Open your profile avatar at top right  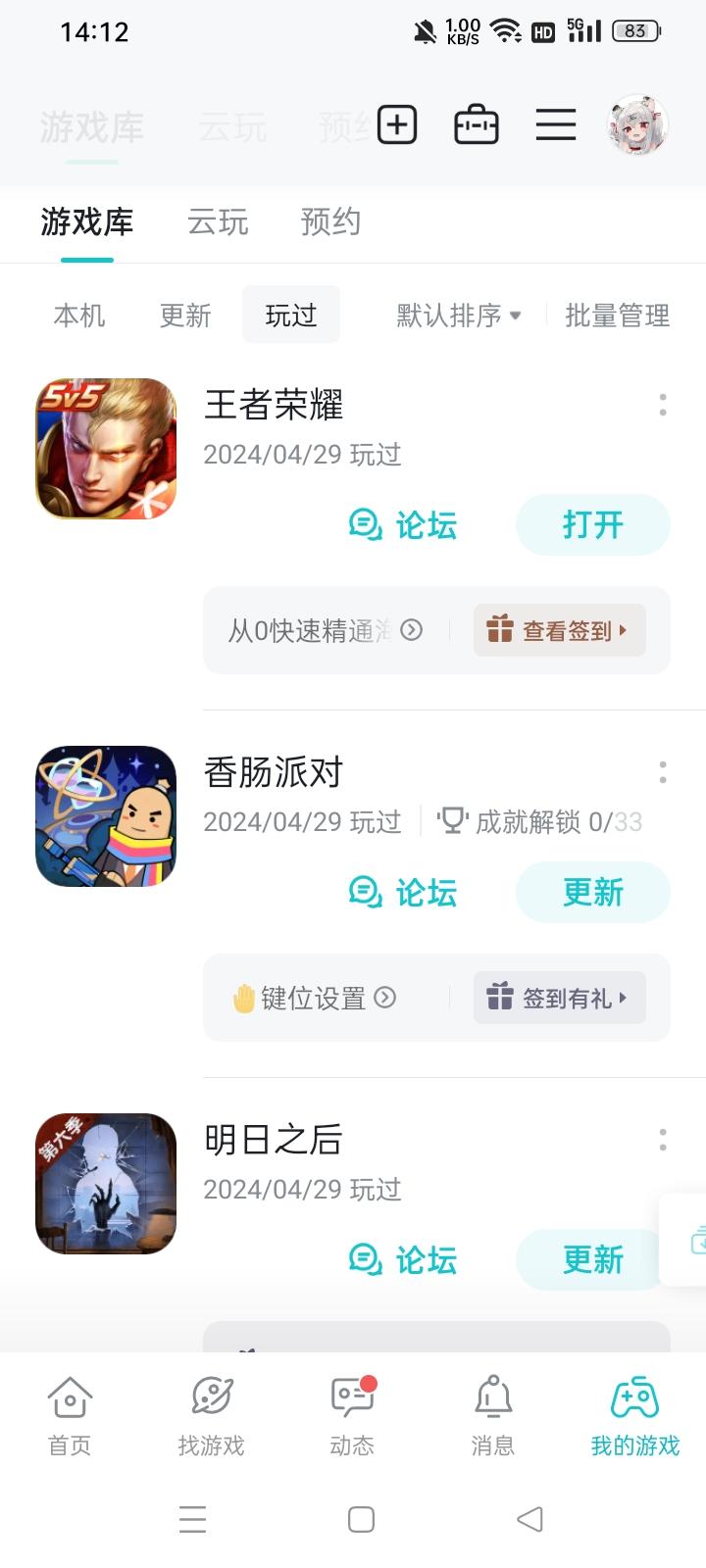click(x=637, y=125)
